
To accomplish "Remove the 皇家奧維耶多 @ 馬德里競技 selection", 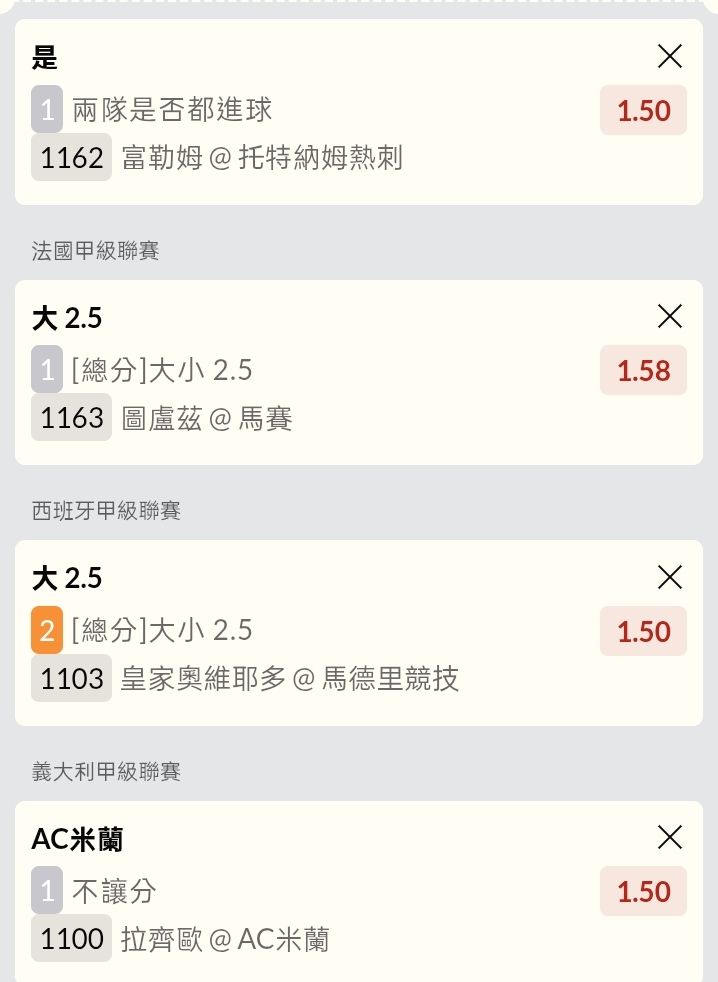I will point(670,577).
